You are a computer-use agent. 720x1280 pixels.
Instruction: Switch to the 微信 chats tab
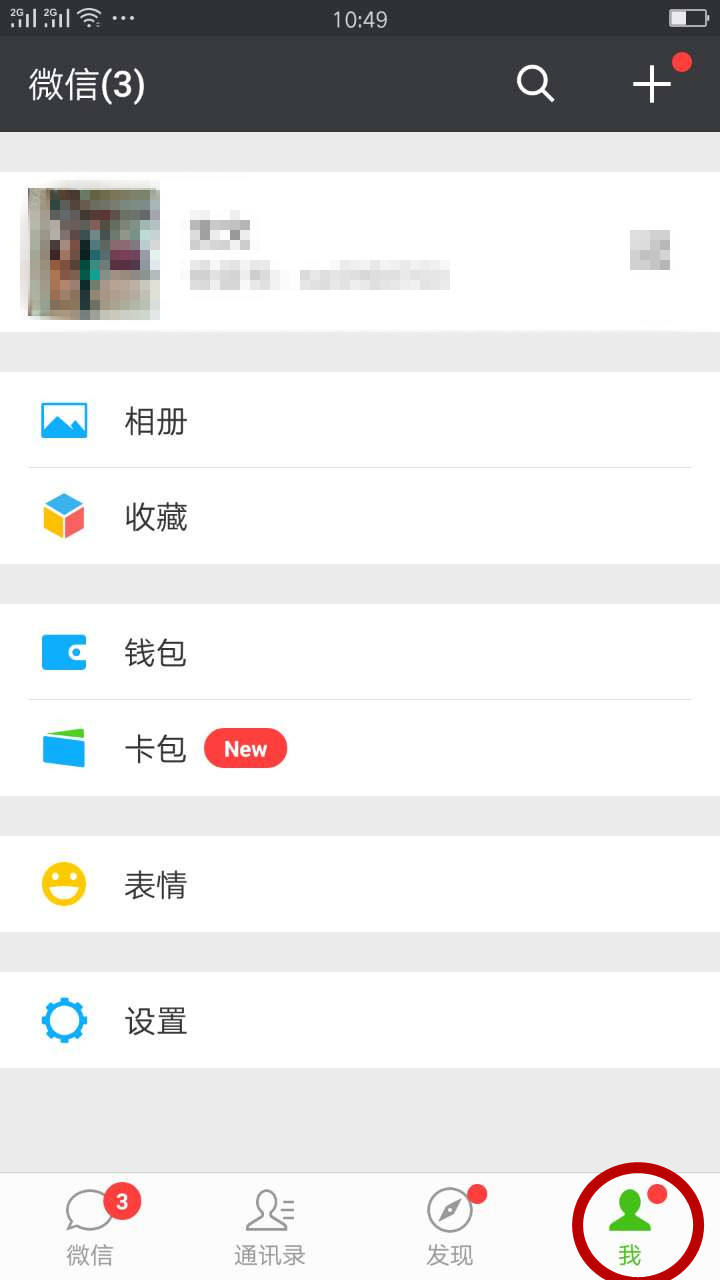click(x=90, y=1226)
